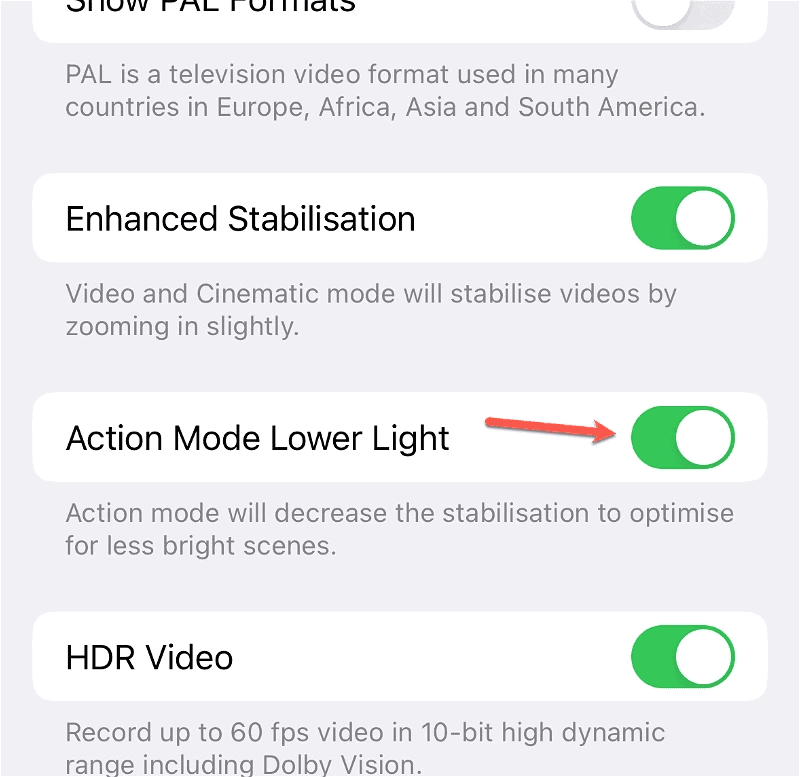The image size is (800, 777).
Task: Switch off HDR Video
Action: 683,657
